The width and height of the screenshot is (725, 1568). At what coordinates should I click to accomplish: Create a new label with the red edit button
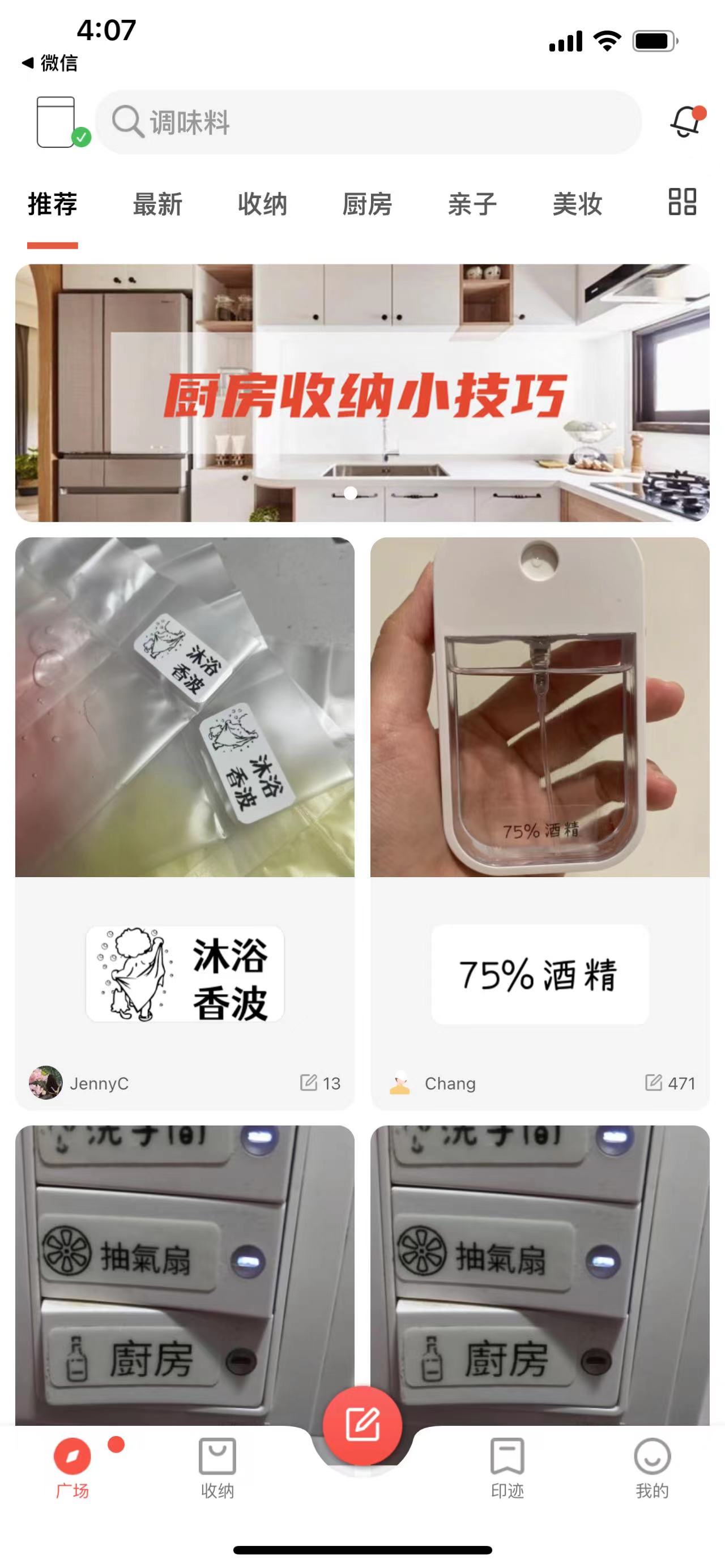362,1425
